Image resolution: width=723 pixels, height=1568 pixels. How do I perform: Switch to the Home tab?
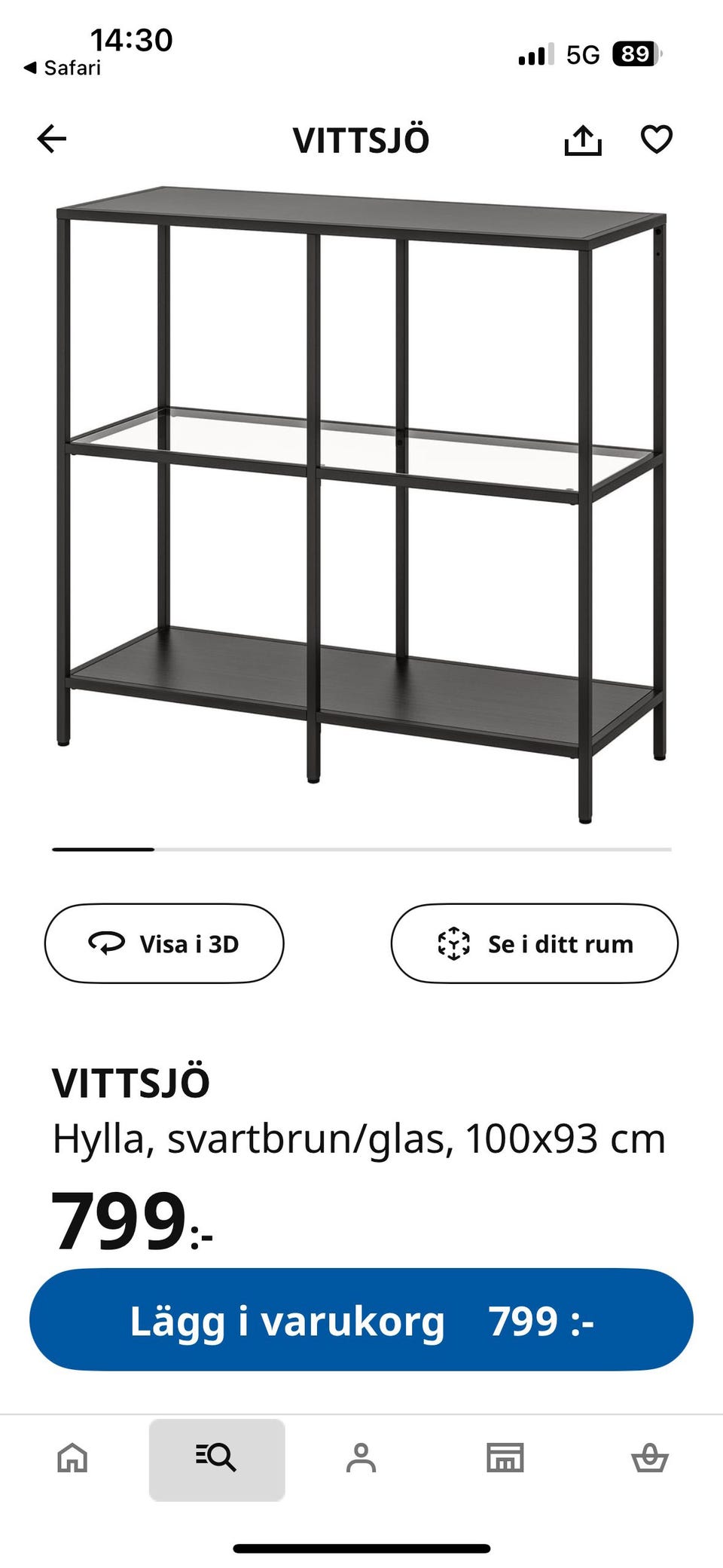(73, 1459)
